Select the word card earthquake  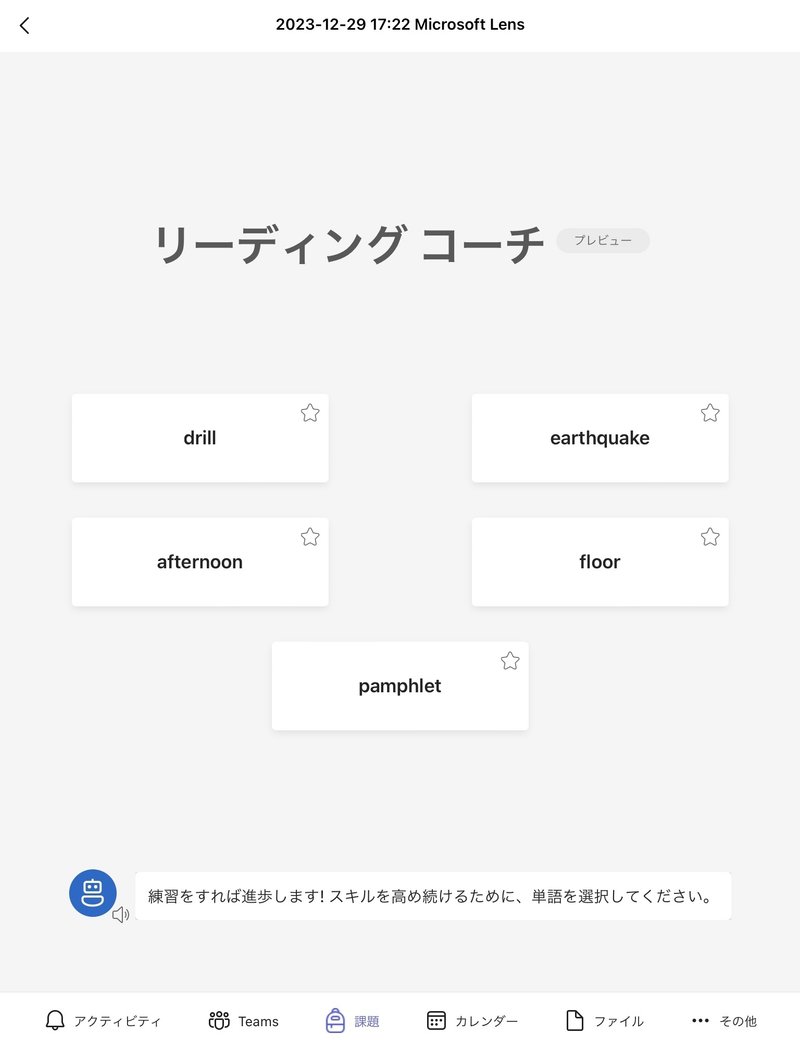(600, 438)
